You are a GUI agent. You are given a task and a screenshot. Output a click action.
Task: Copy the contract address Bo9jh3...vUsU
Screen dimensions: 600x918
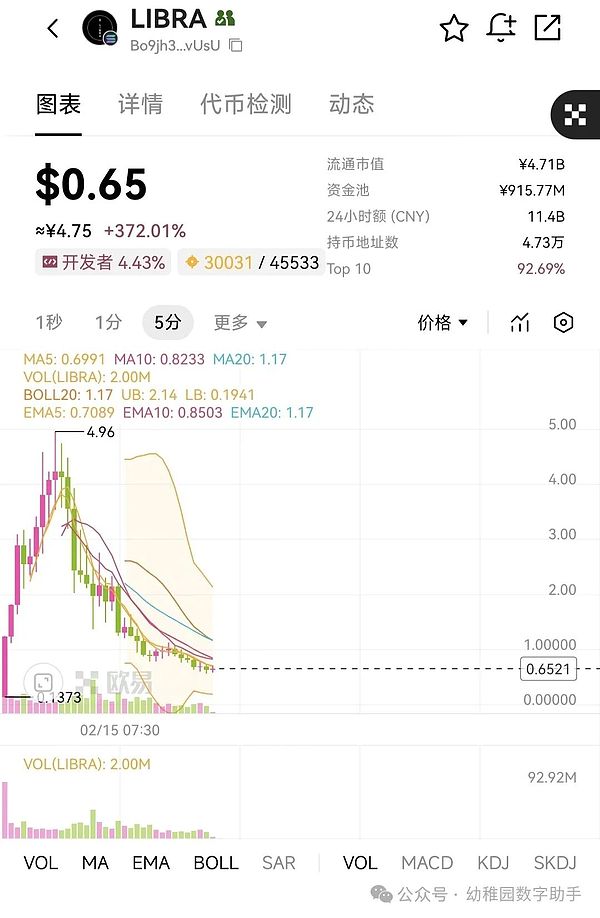point(236,45)
